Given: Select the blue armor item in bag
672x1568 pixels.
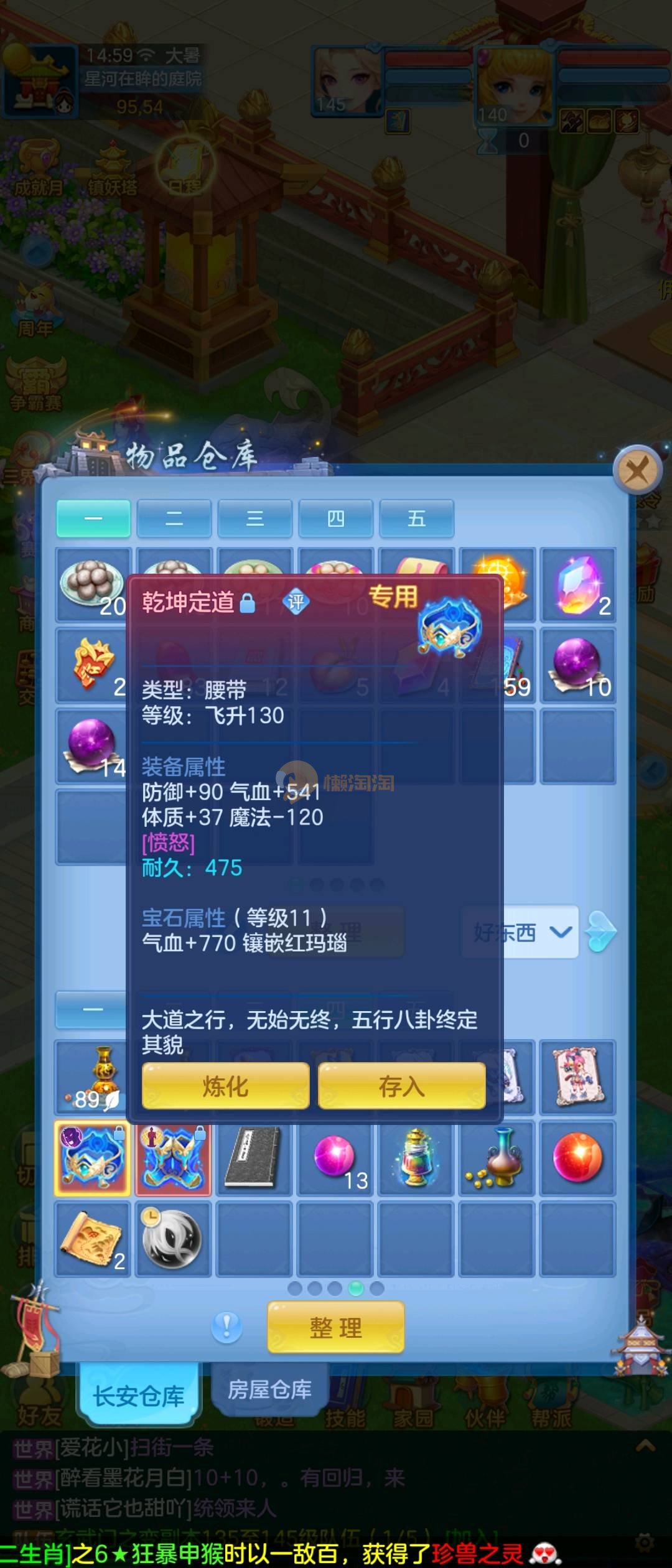Looking at the screenshot, I should pyautogui.click(x=174, y=1159).
